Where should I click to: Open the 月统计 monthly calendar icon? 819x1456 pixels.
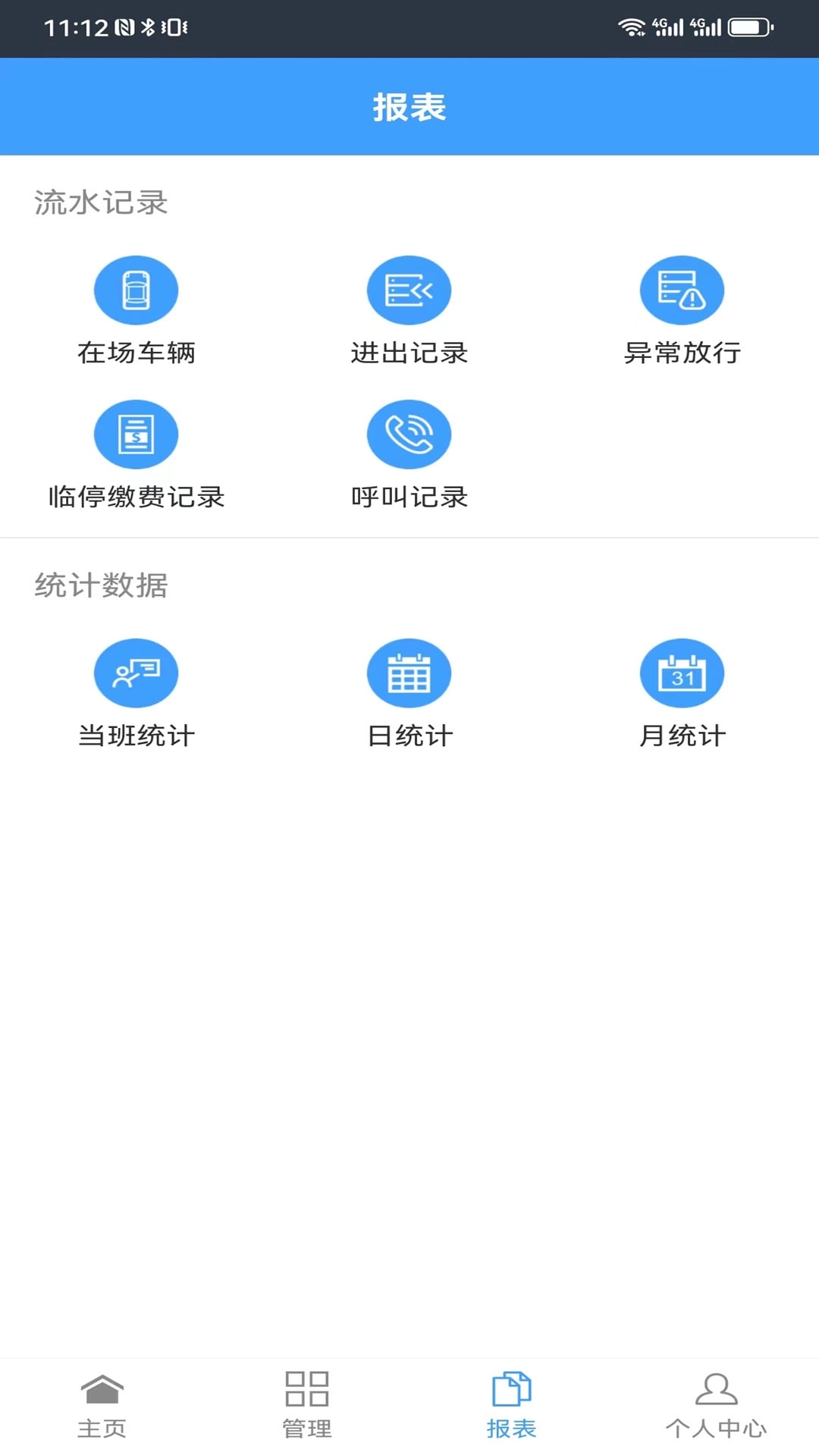682,672
